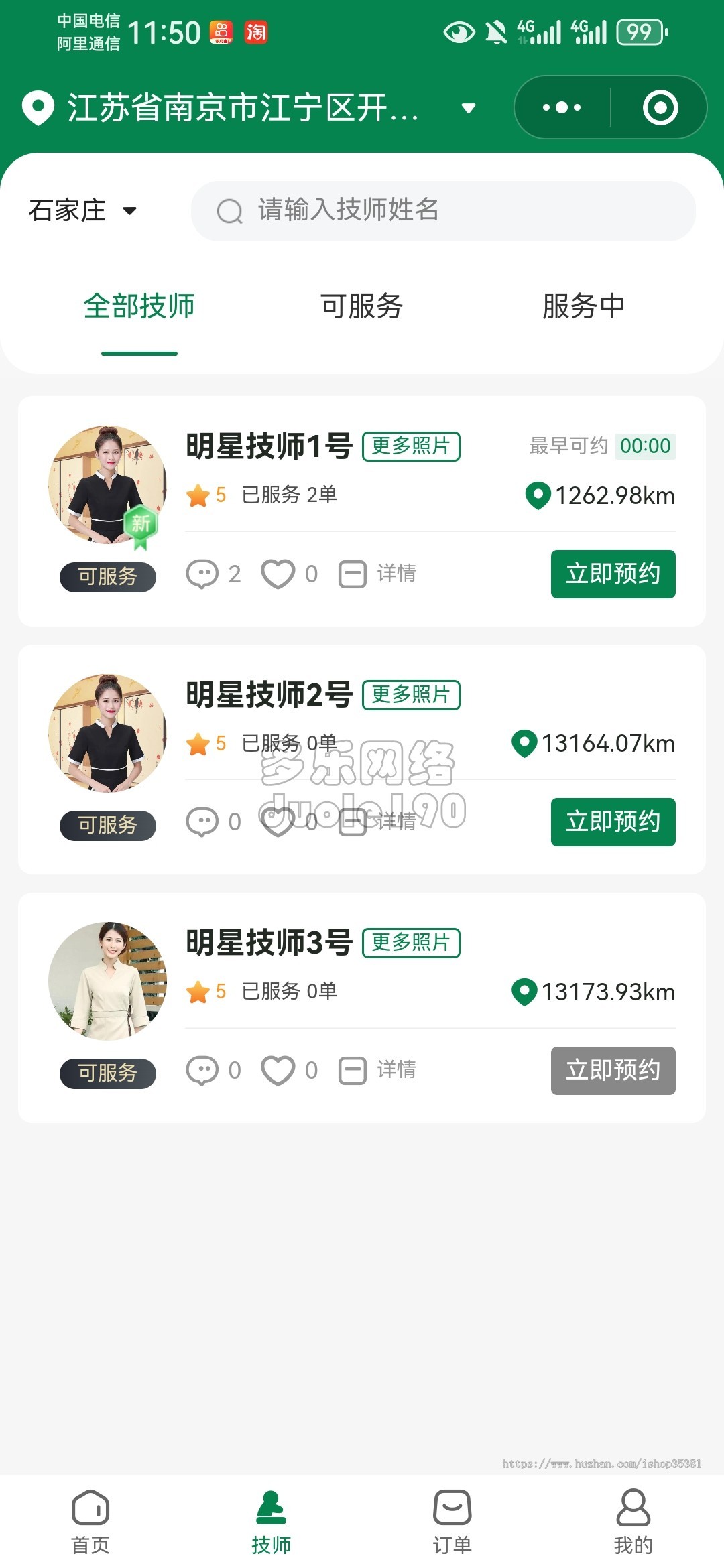724x1568 pixels.
Task: Click 立即预约 button for 明星技师1号
Action: (613, 573)
